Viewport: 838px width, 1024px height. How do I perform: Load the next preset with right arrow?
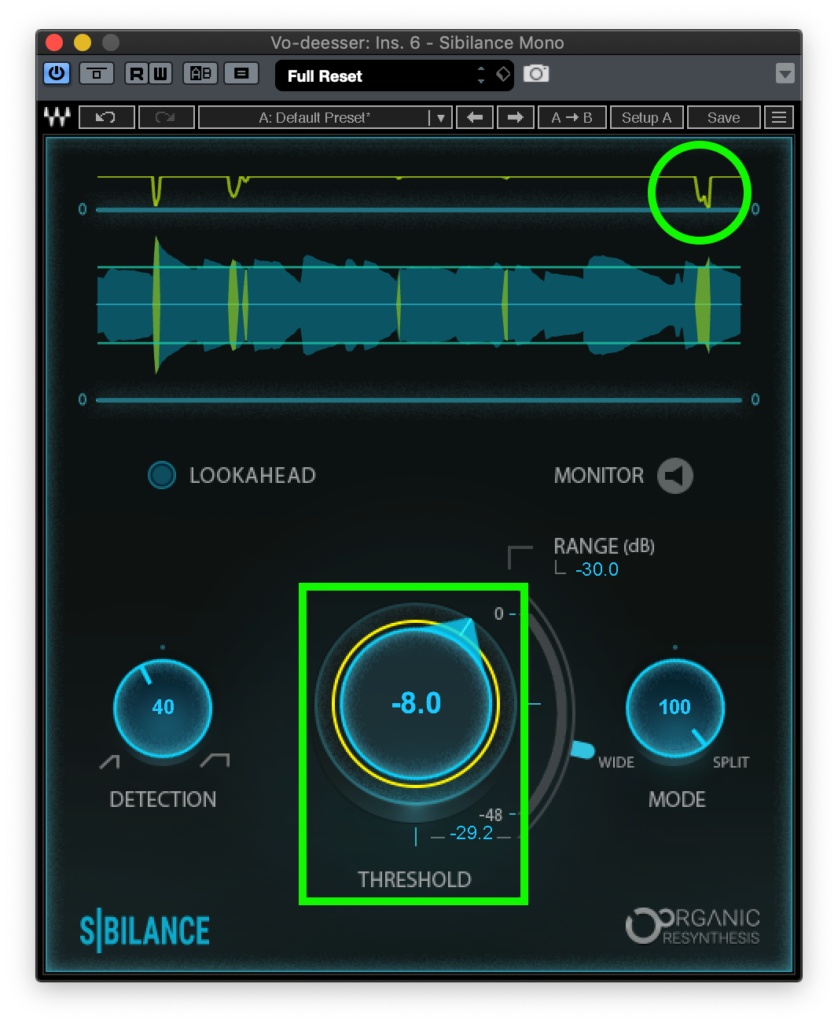[x=515, y=117]
